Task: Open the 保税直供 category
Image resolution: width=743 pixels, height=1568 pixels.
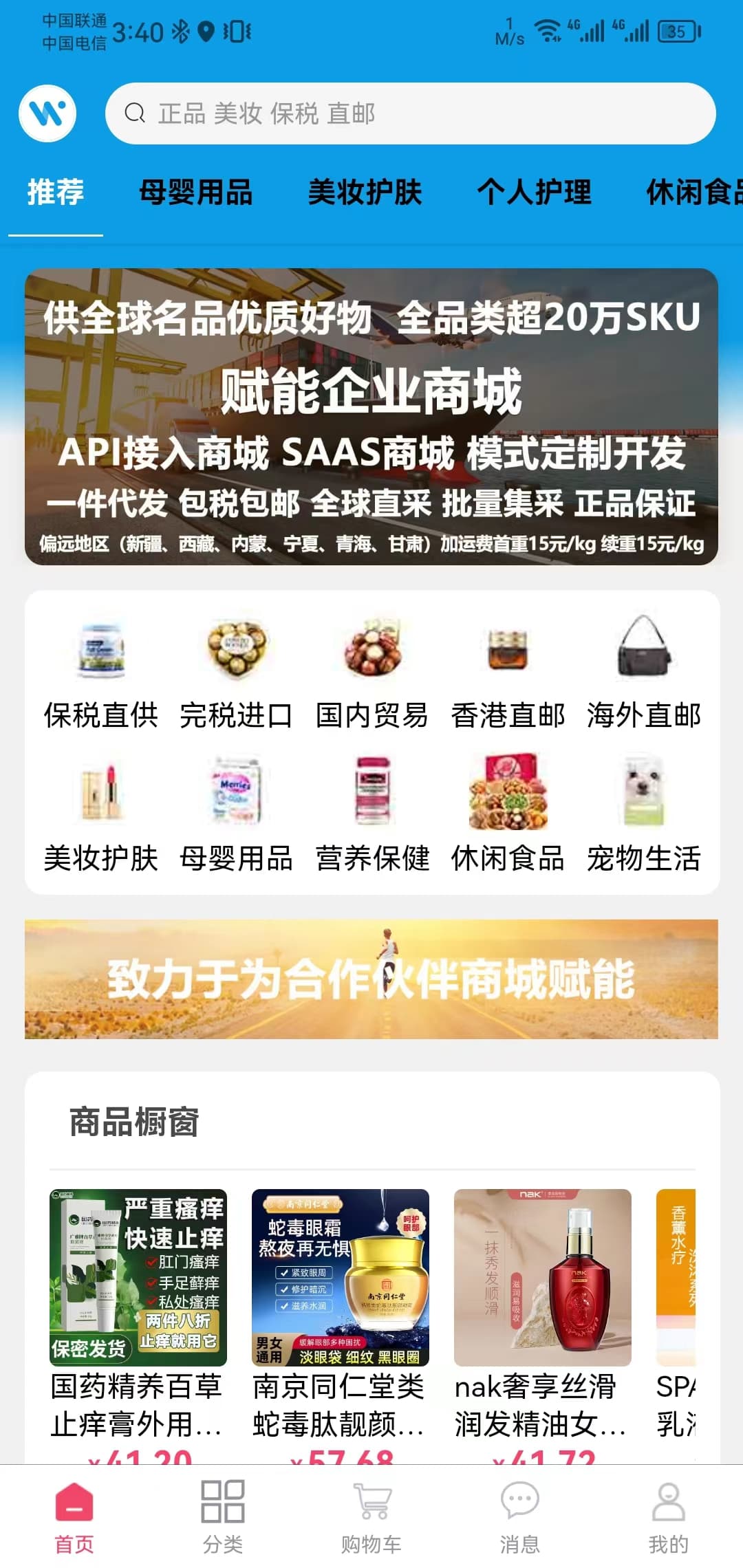Action: 101,671
